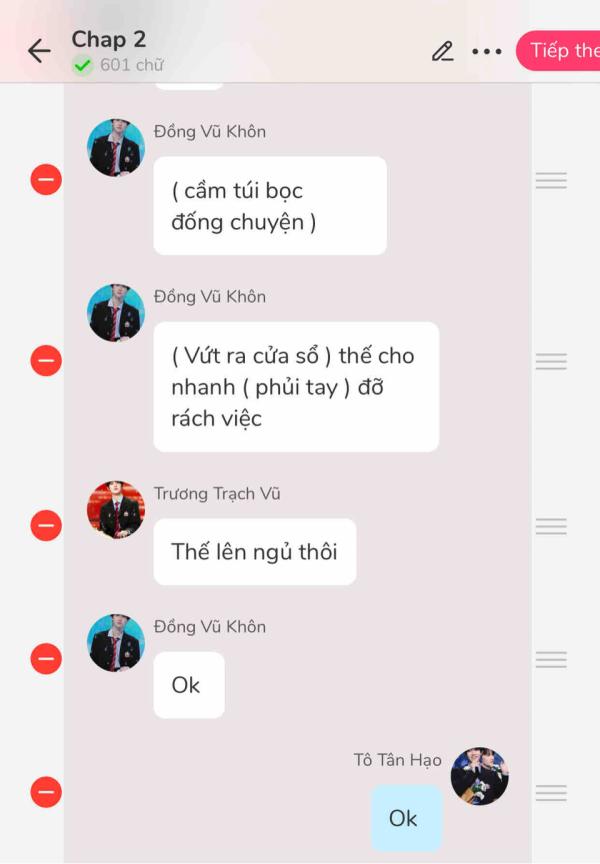The width and height of the screenshot is (600, 864).
Task: Remove the message starting with "( Vứt ra cửa sổ )"
Action: 46,360
